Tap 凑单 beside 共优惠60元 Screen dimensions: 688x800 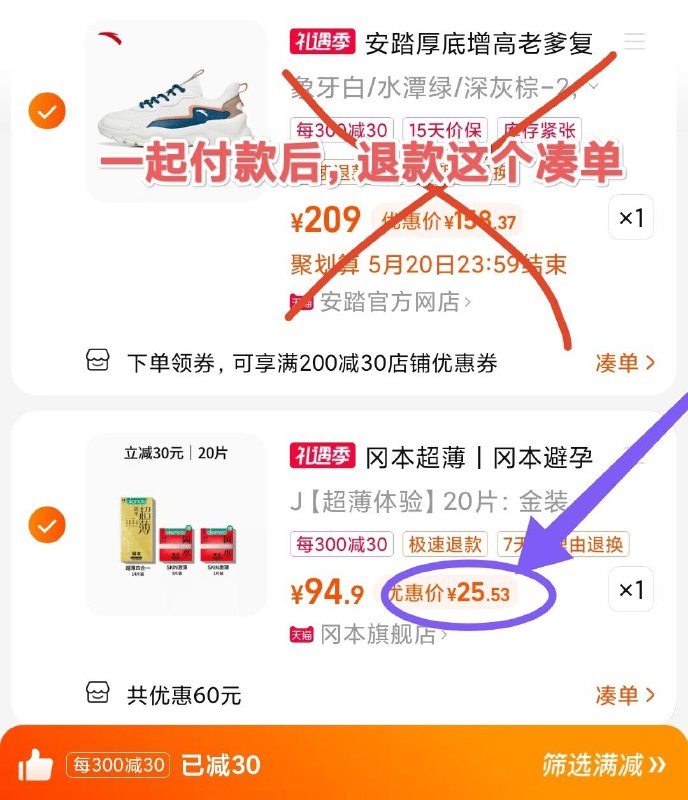[x=625, y=695]
